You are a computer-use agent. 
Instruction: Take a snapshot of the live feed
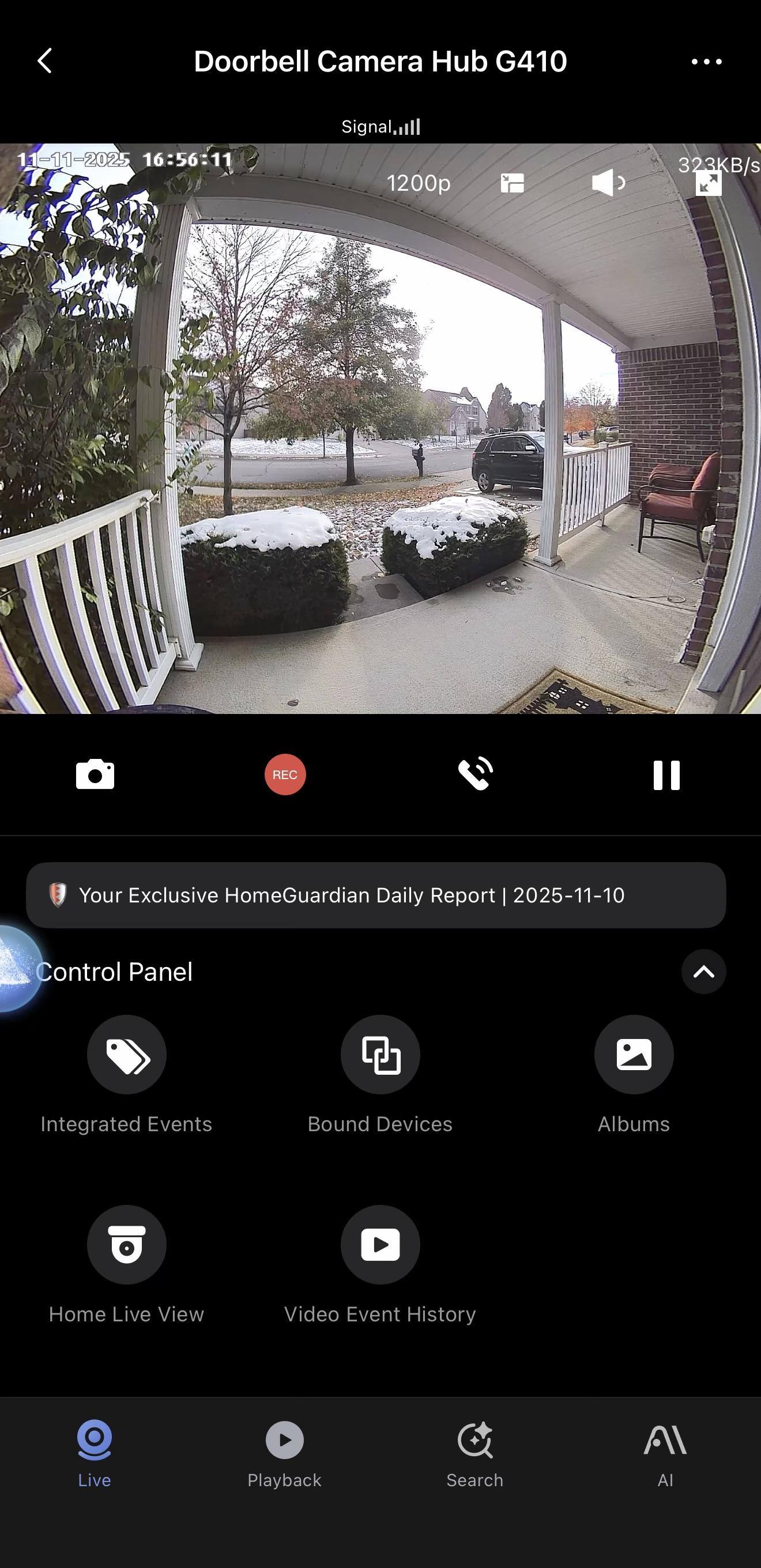(x=95, y=774)
